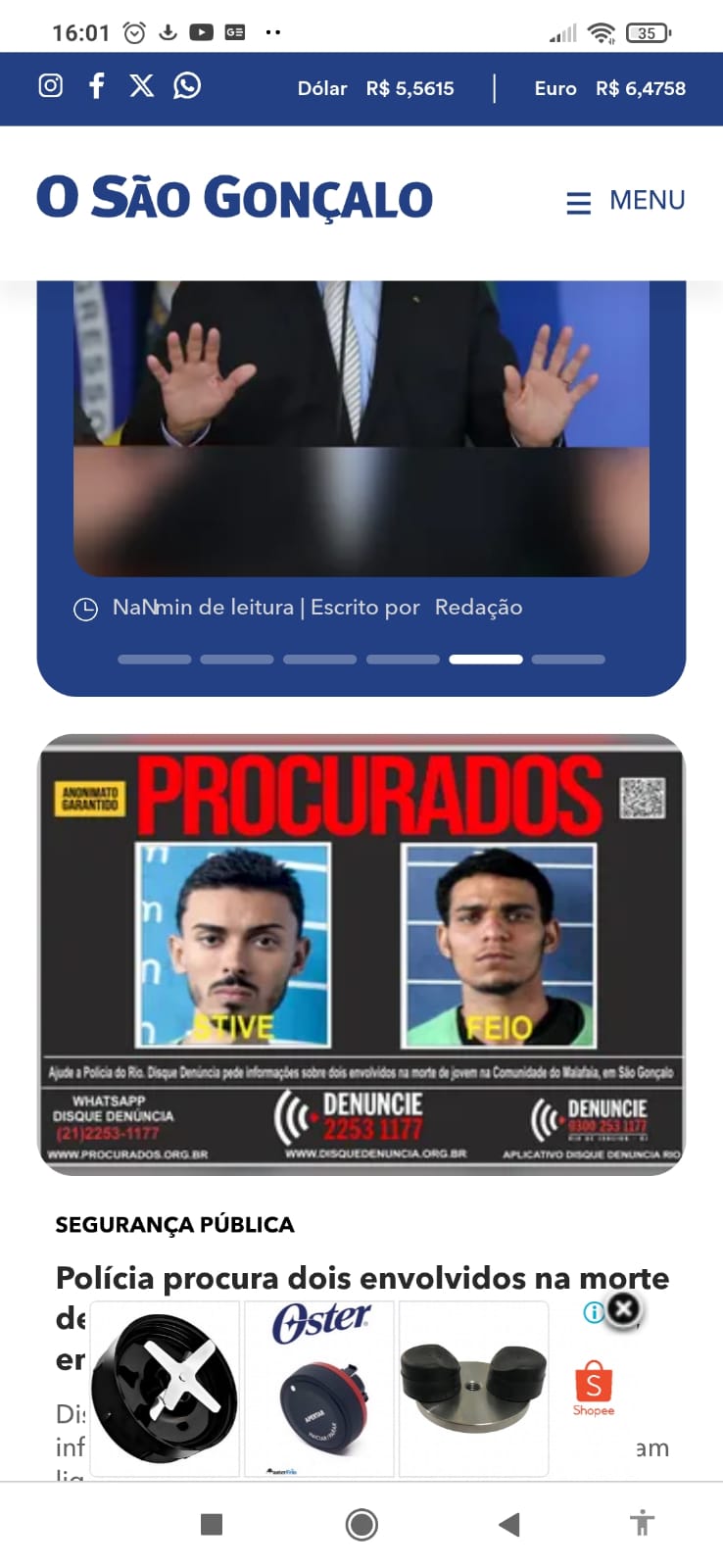Go to the system home screen
The width and height of the screenshot is (723, 1568).
pos(361,1524)
